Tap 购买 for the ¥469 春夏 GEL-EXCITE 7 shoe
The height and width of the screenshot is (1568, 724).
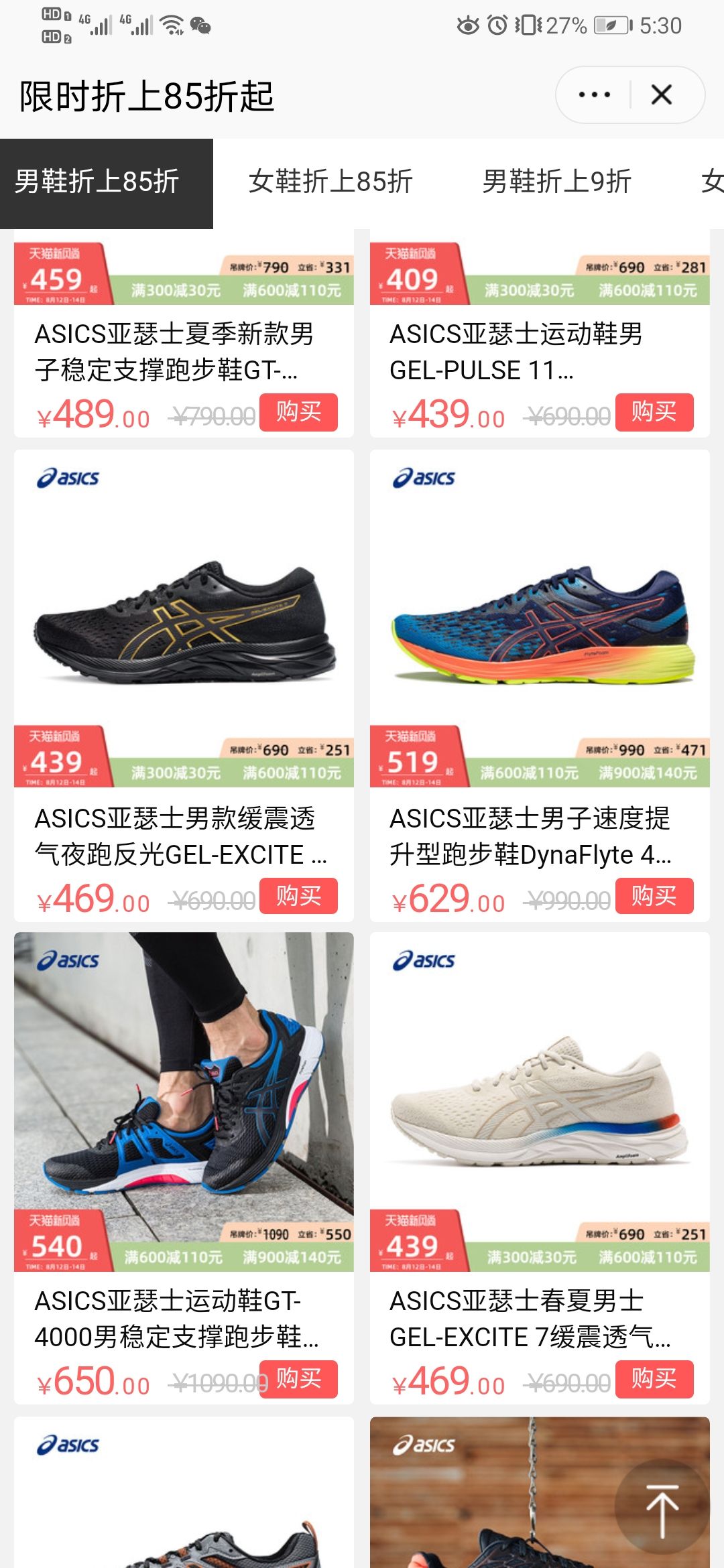[654, 1379]
